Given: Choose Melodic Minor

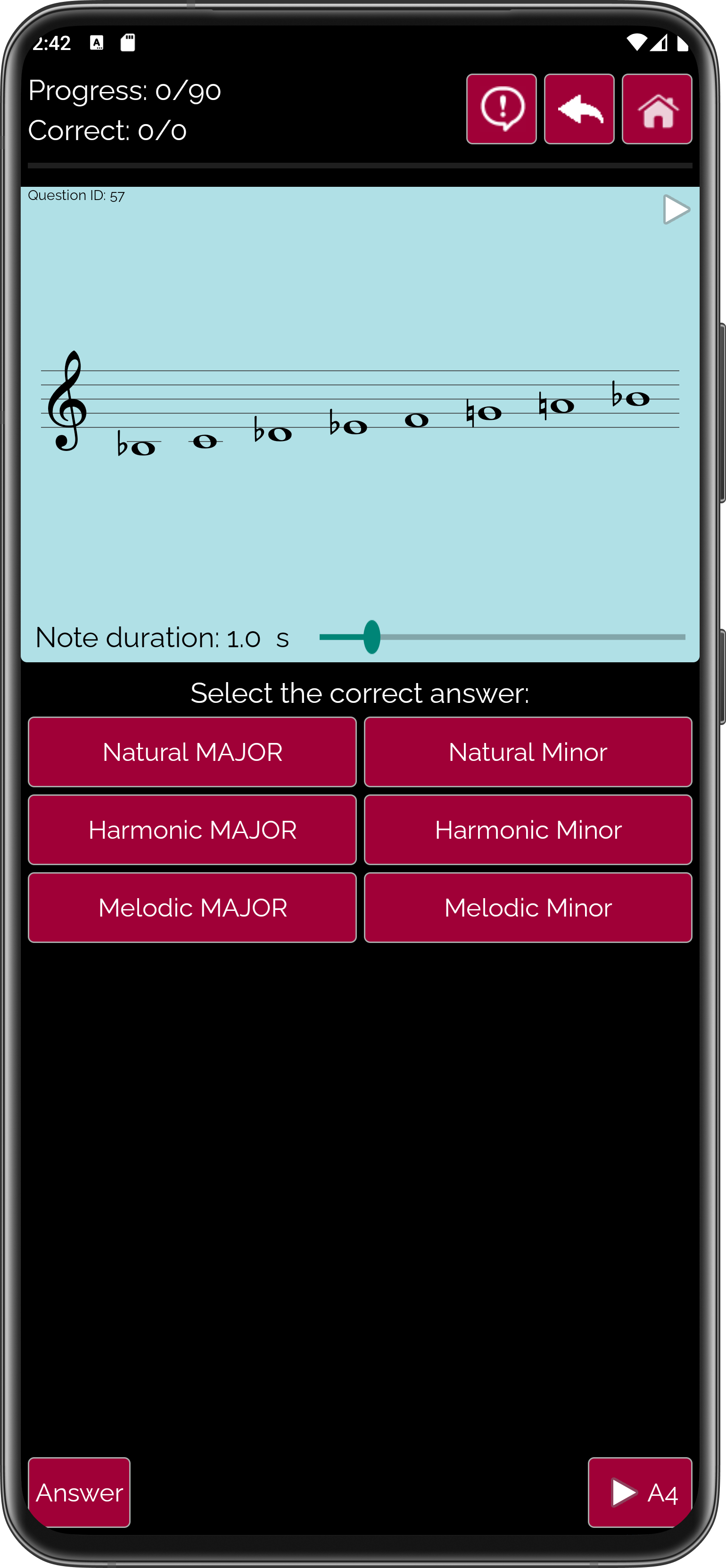Looking at the screenshot, I should point(528,908).
